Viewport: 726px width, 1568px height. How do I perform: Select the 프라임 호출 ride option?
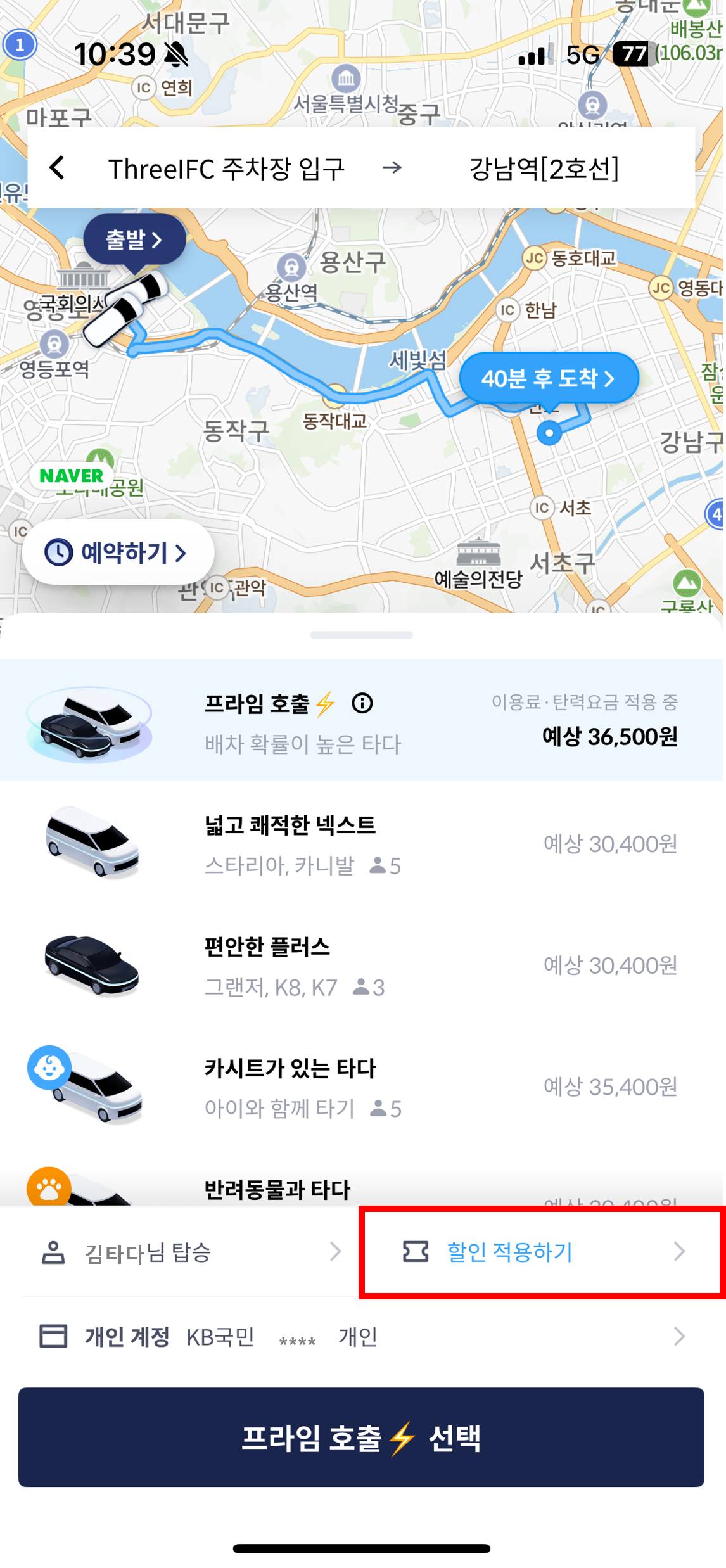click(361, 720)
